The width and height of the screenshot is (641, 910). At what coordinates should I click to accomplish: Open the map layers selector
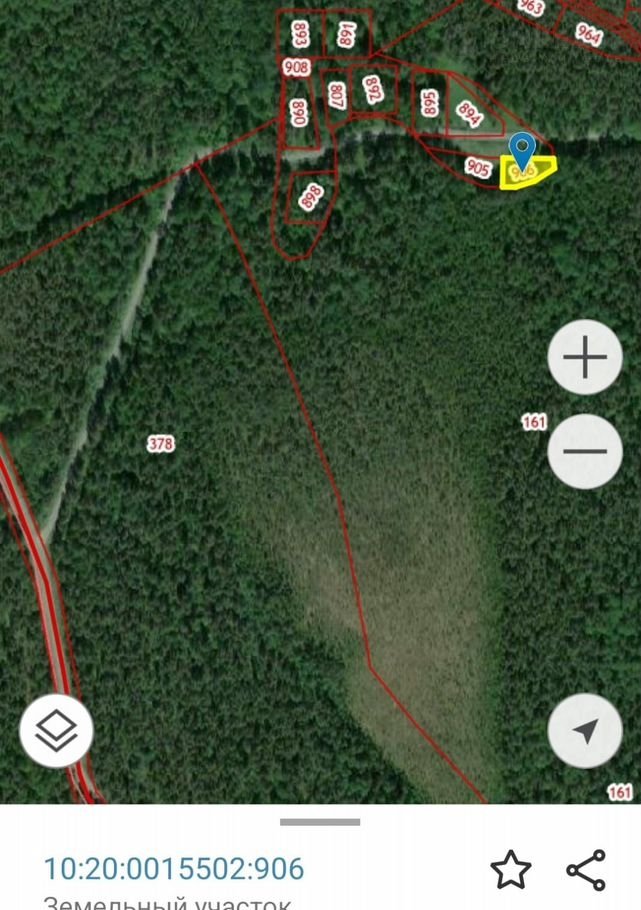coord(56,731)
